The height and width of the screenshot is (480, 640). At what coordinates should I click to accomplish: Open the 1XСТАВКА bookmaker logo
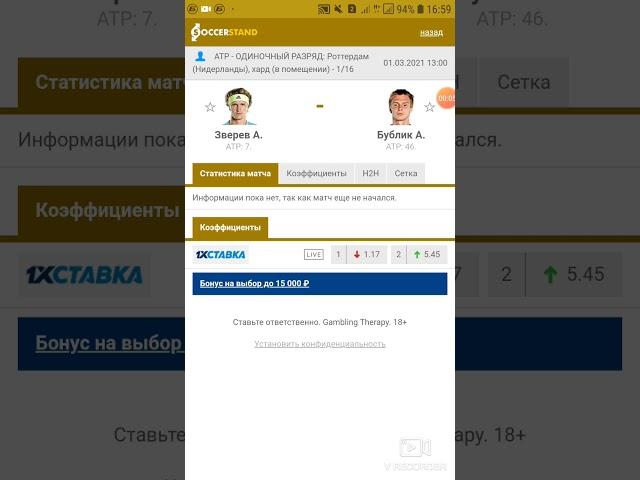[x=221, y=254]
